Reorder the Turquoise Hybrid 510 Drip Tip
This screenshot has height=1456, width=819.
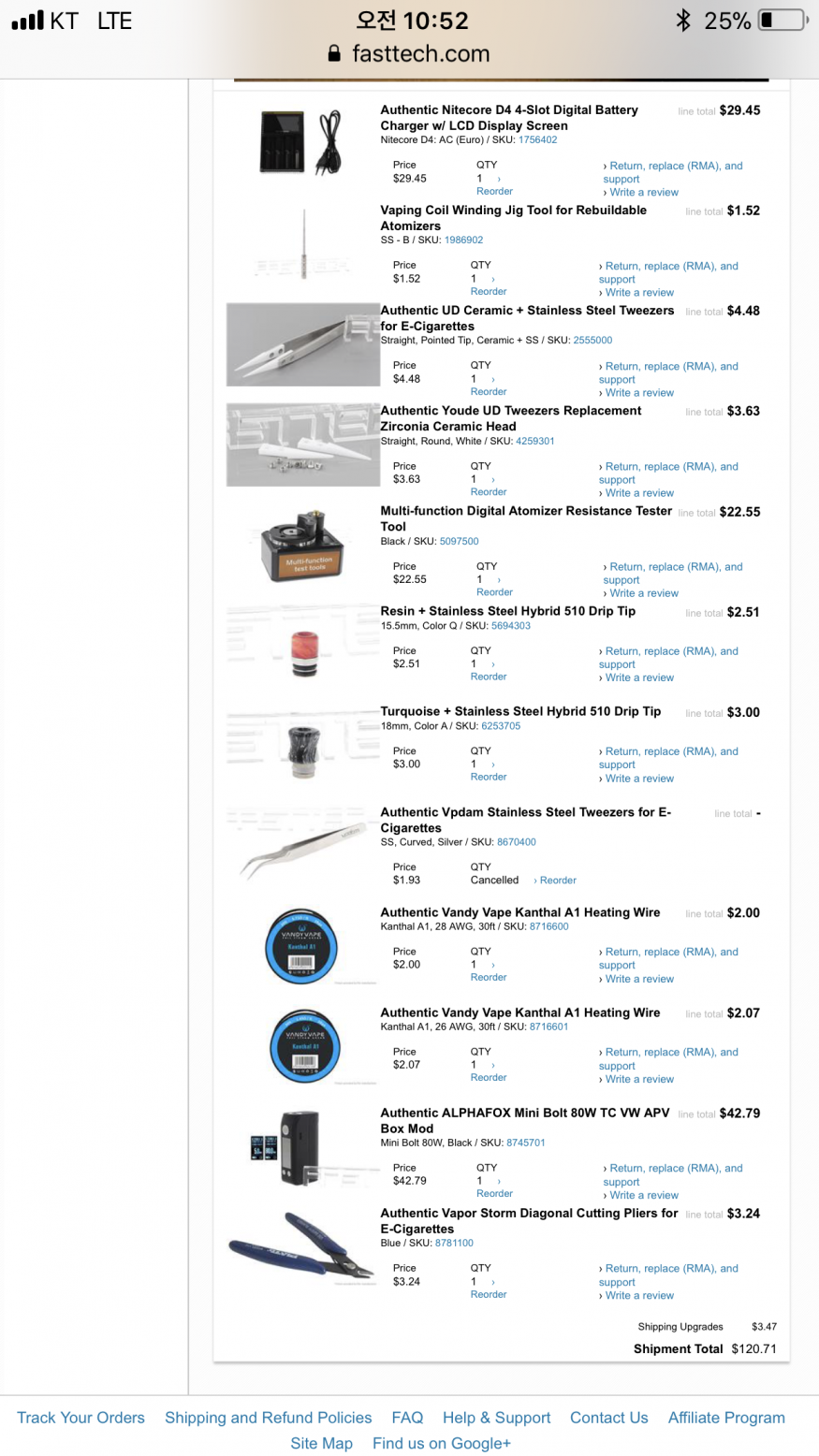pyautogui.click(x=489, y=778)
